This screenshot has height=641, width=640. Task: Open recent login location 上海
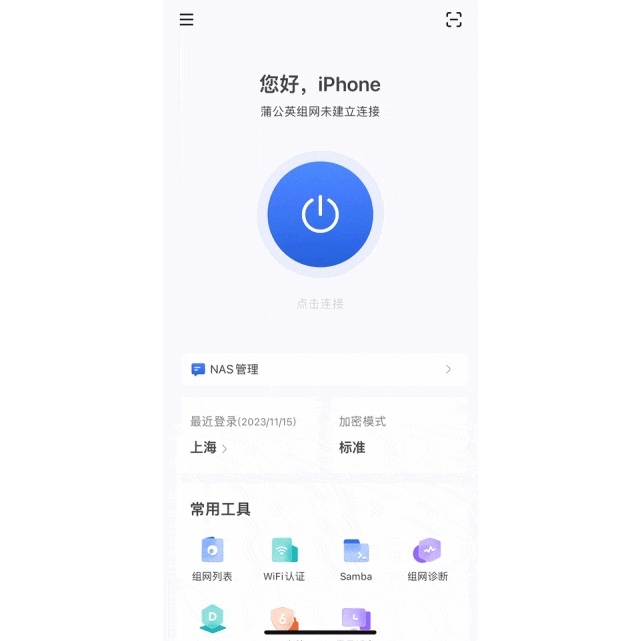pos(209,448)
